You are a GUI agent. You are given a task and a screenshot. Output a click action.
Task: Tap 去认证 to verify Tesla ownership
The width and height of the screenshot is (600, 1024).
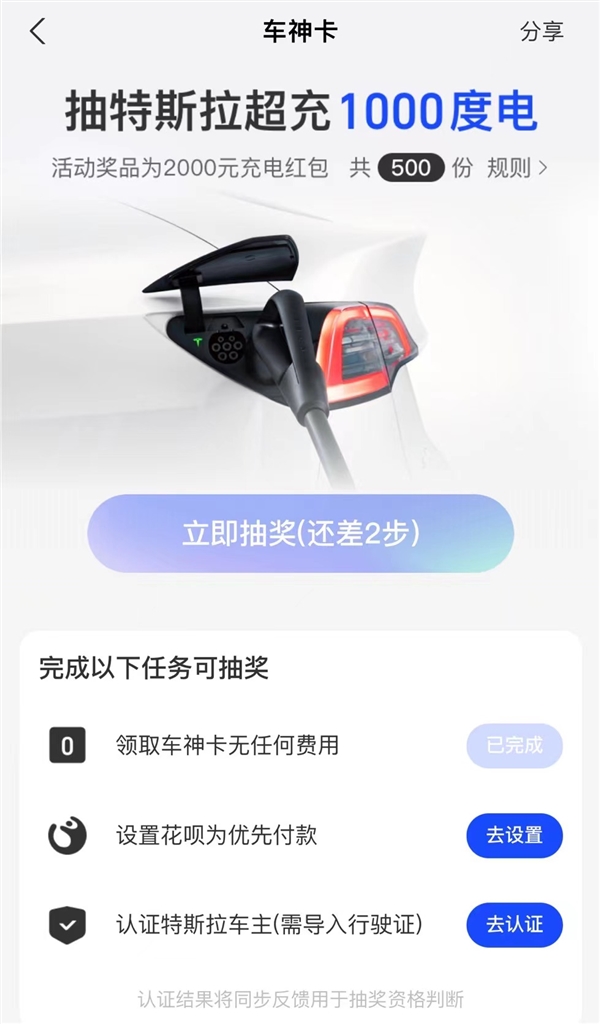click(x=514, y=925)
